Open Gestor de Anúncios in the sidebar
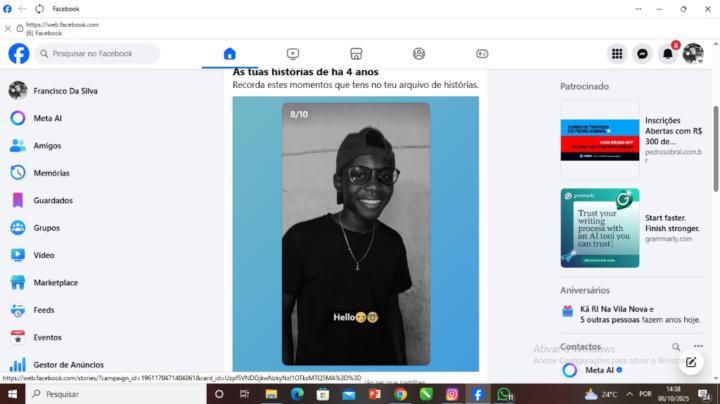Viewport: 720px width, 404px height. pyautogui.click(x=68, y=365)
